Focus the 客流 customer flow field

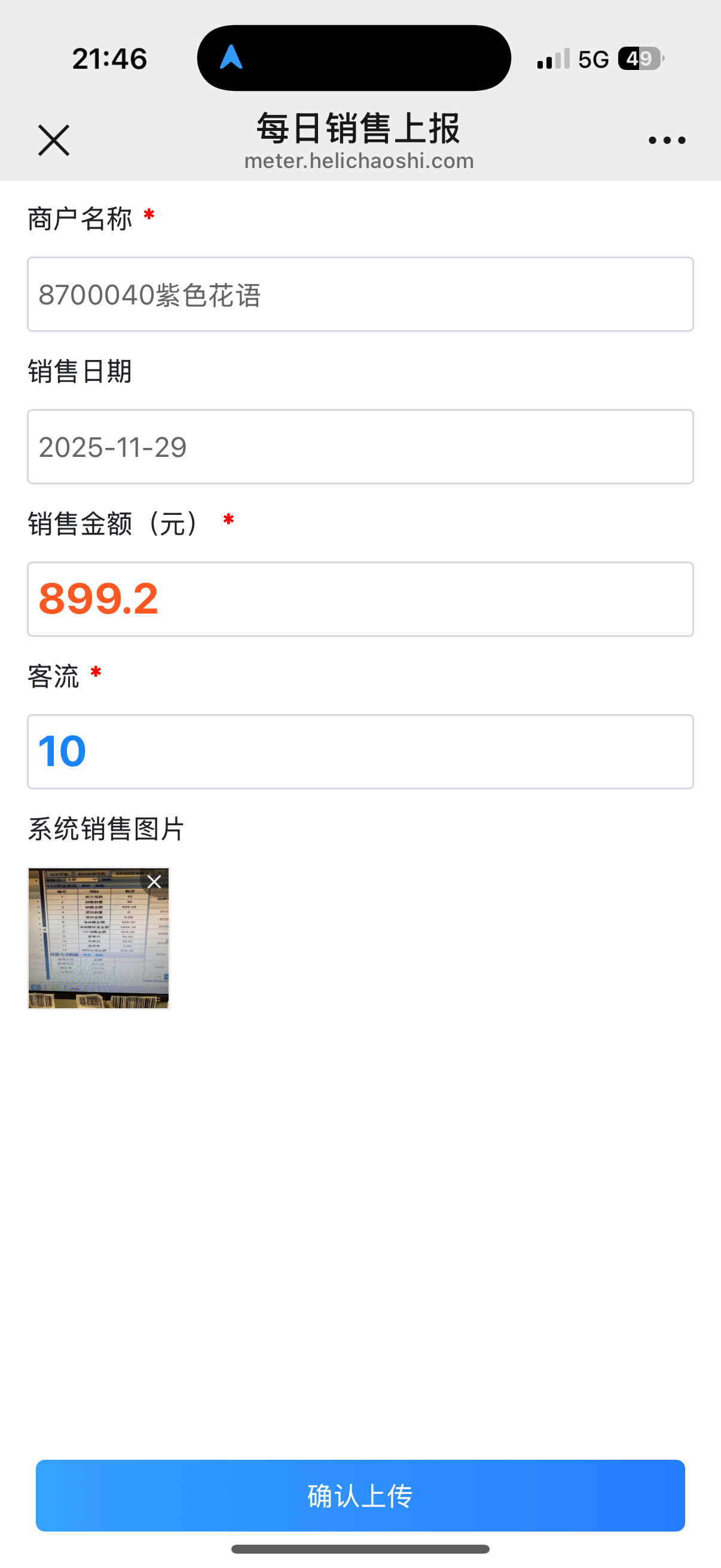point(360,752)
